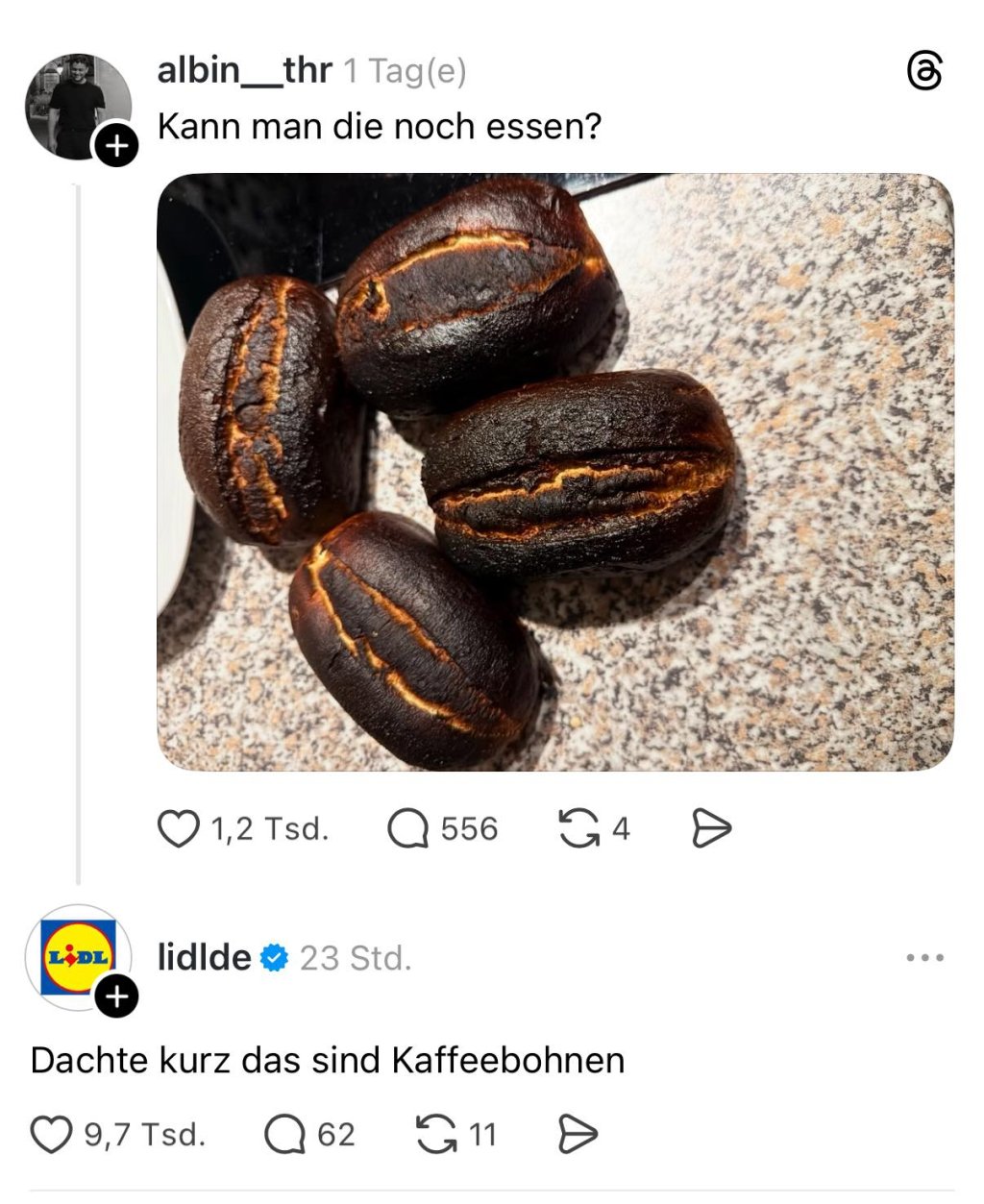
Task: Send lidlde's reply to someone
Action: coord(578,1135)
